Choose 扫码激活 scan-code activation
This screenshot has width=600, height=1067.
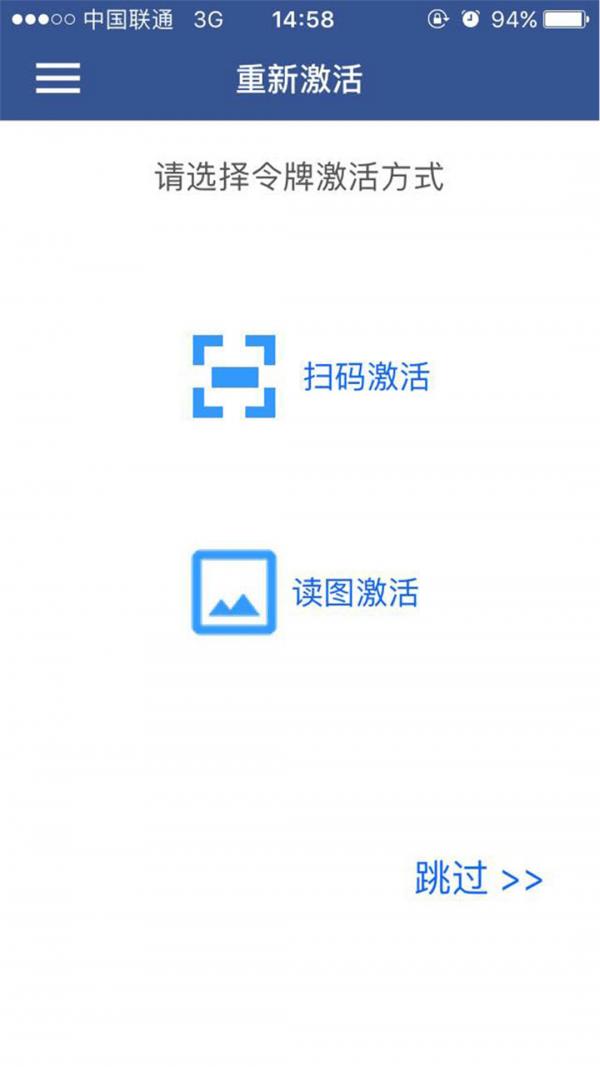click(x=311, y=376)
